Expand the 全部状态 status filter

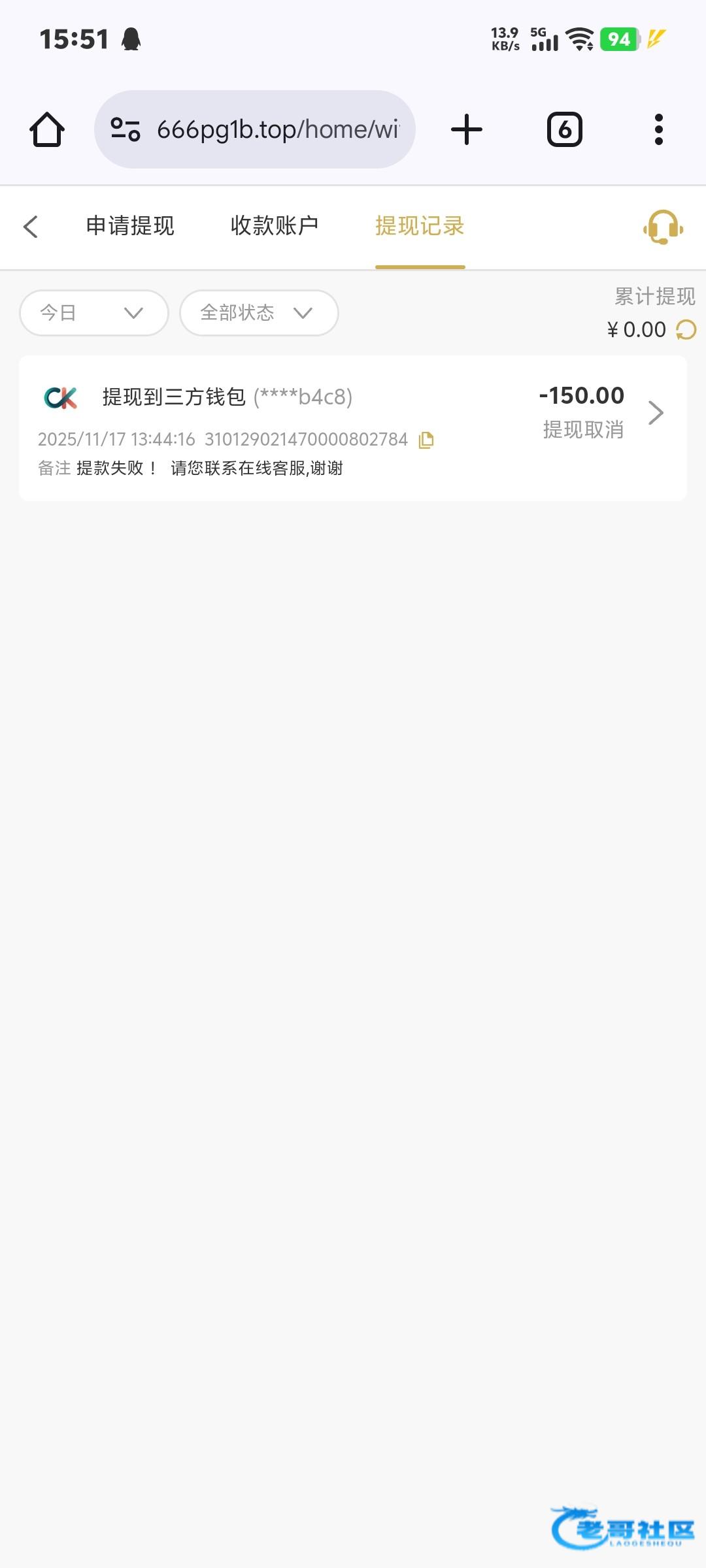click(x=259, y=313)
